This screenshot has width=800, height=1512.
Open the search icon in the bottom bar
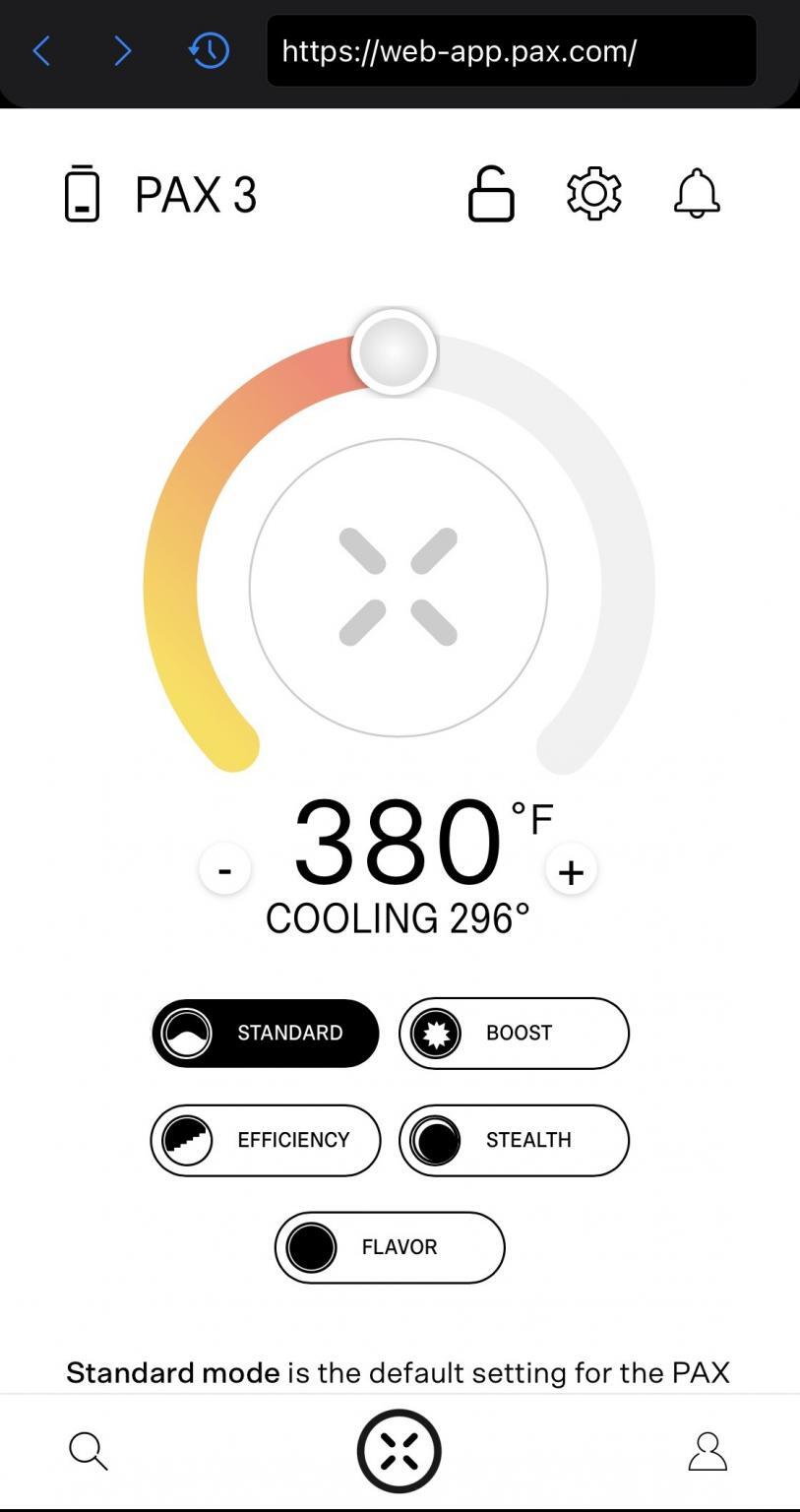coord(88,1449)
